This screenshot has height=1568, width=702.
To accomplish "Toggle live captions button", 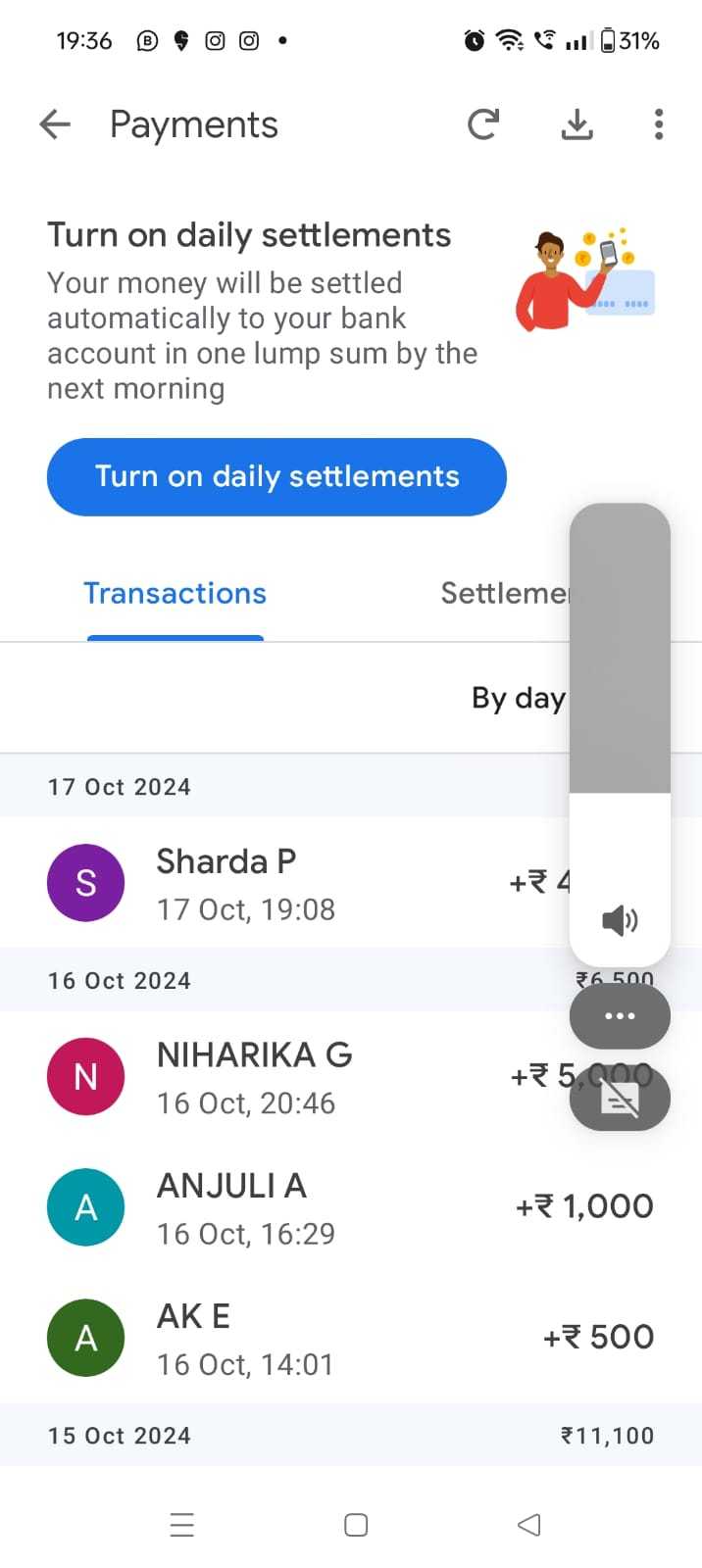I will [x=620, y=1100].
